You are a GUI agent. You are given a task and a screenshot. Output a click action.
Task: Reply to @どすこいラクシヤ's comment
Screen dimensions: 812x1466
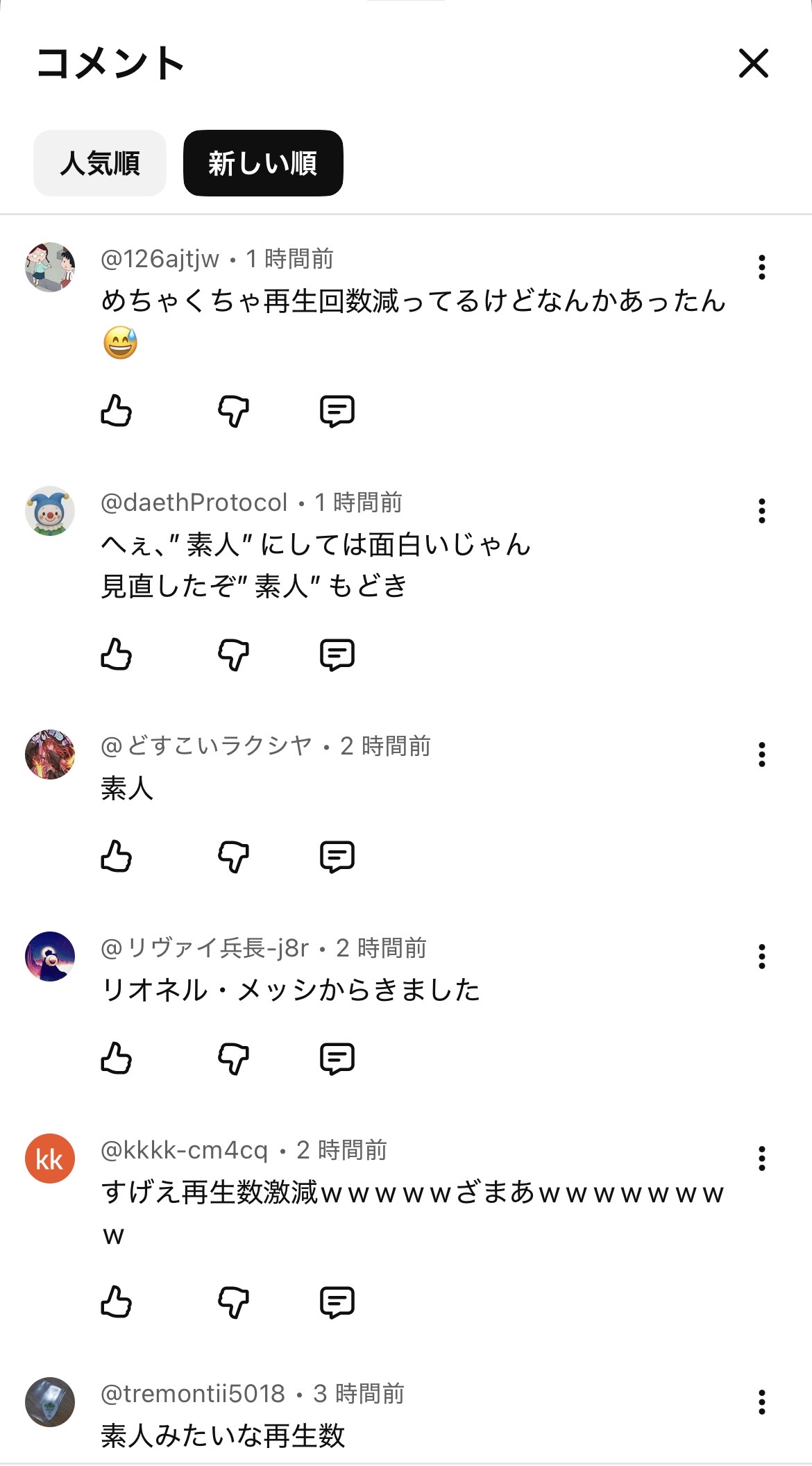(x=337, y=857)
